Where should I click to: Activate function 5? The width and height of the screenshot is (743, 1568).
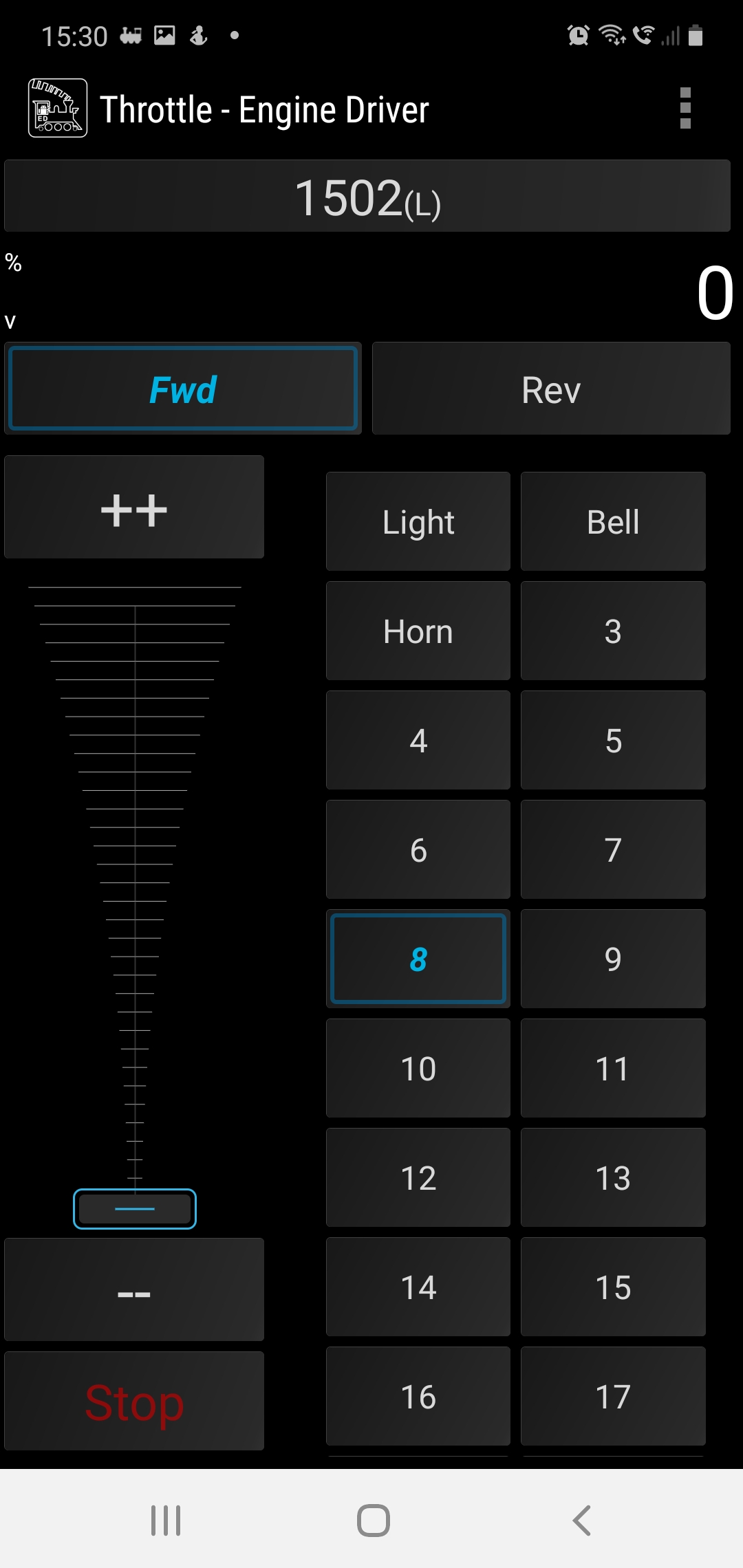(613, 741)
